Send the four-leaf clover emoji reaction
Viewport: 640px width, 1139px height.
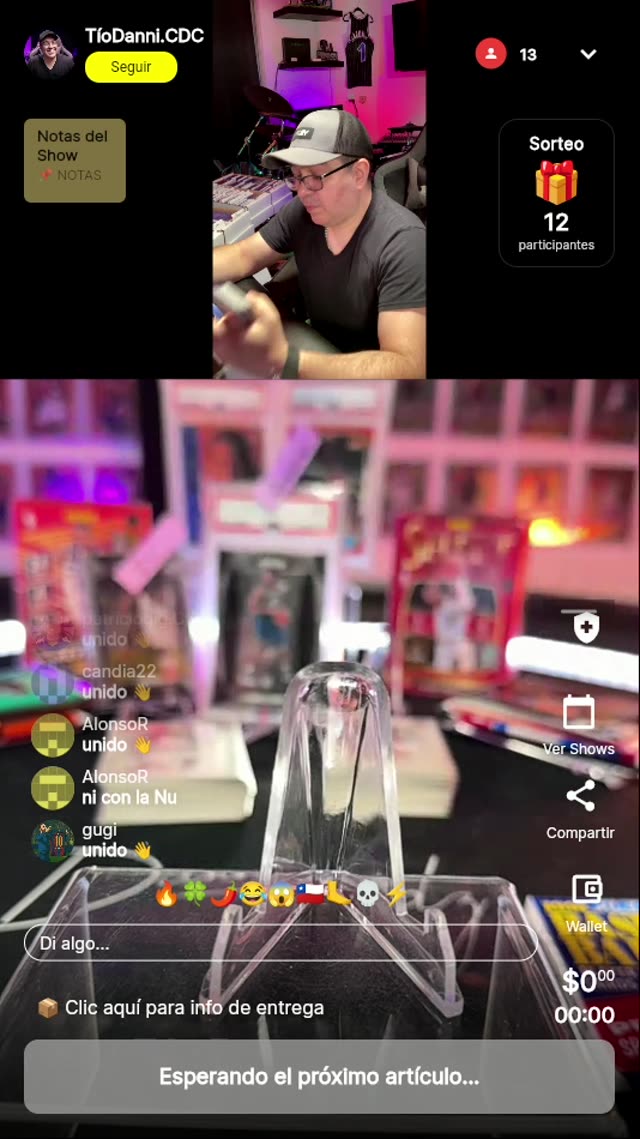pos(194,895)
